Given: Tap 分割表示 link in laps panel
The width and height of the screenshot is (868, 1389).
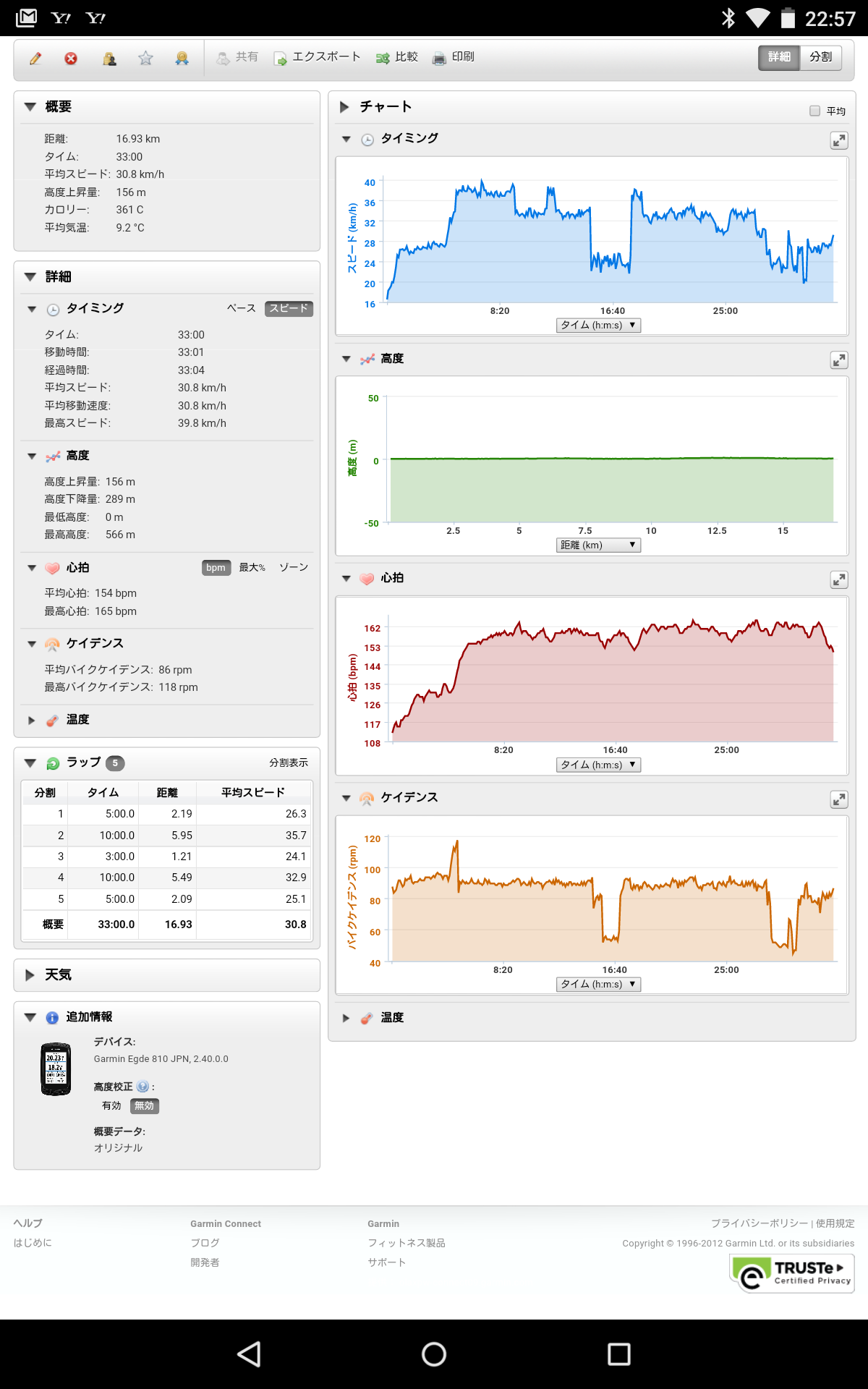Looking at the screenshot, I should (x=289, y=763).
